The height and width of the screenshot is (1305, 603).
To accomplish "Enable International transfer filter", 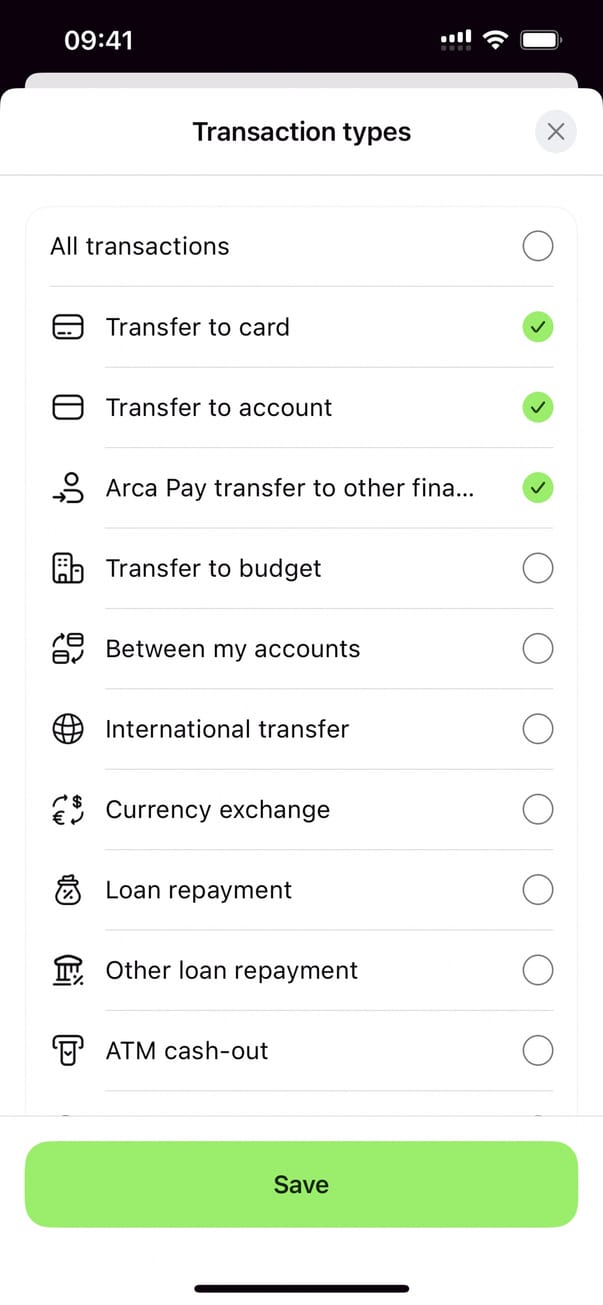I will click(x=538, y=729).
